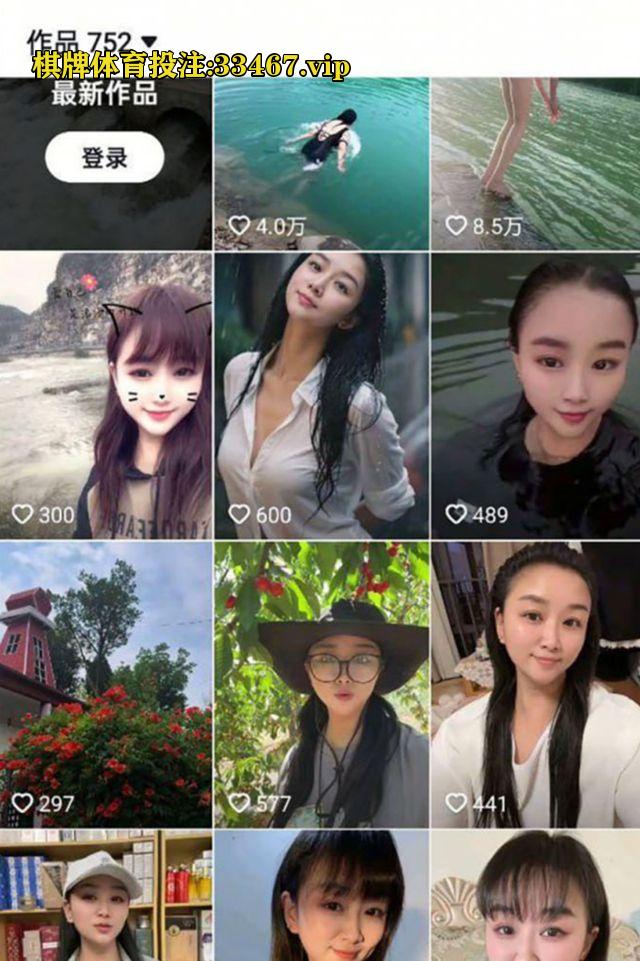The width and height of the screenshot is (640, 961).
Task: Open the red flowers video with 297 likes
Action: pyautogui.click(x=106, y=684)
